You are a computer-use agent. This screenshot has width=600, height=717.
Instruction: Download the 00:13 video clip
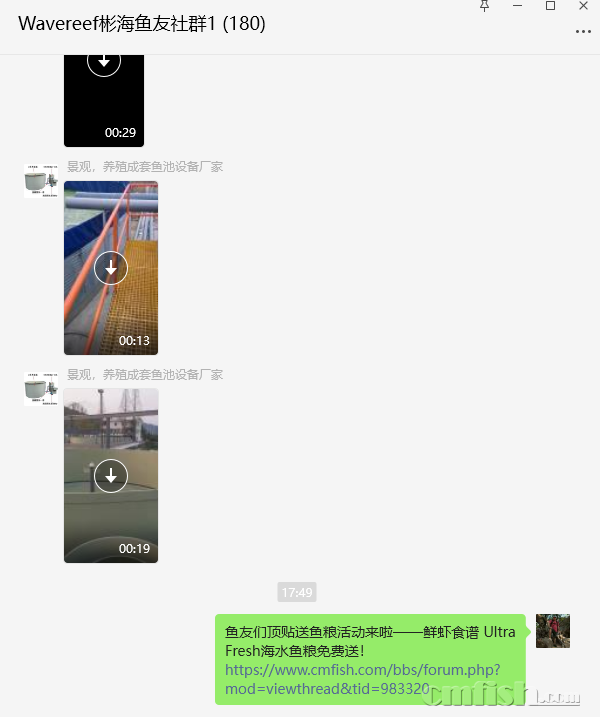click(x=111, y=268)
